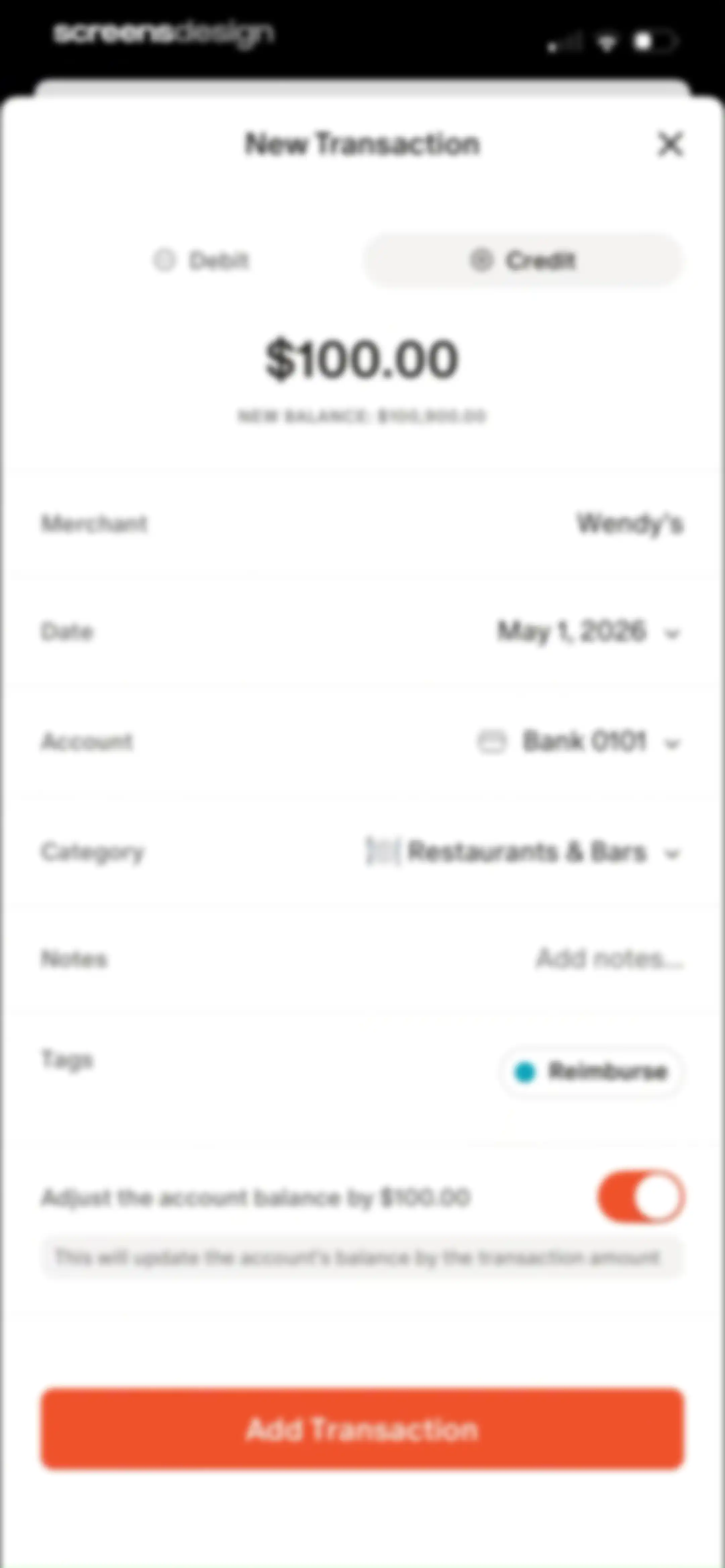Viewport: 725px width, 1568px height.
Task: Tap the Add Transaction button
Action: click(x=363, y=1429)
